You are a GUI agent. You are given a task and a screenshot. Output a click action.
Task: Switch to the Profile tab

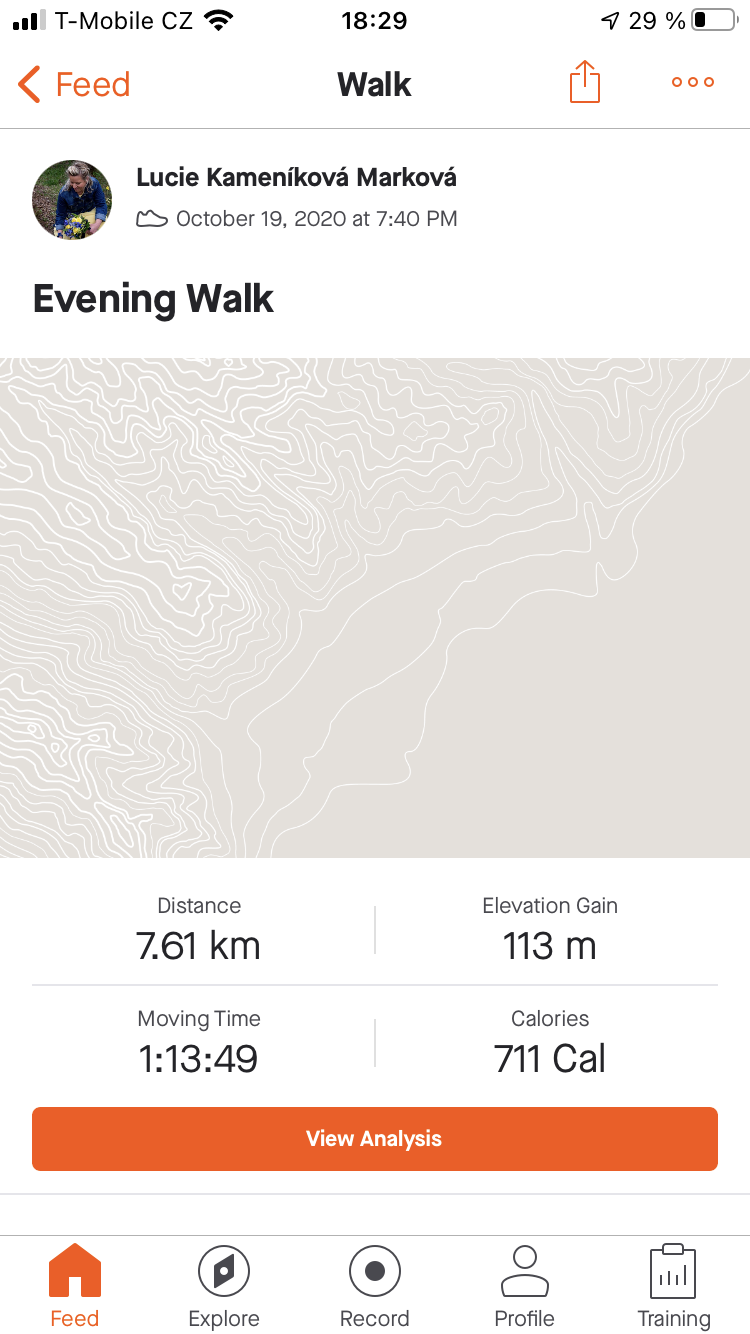pos(525,1286)
